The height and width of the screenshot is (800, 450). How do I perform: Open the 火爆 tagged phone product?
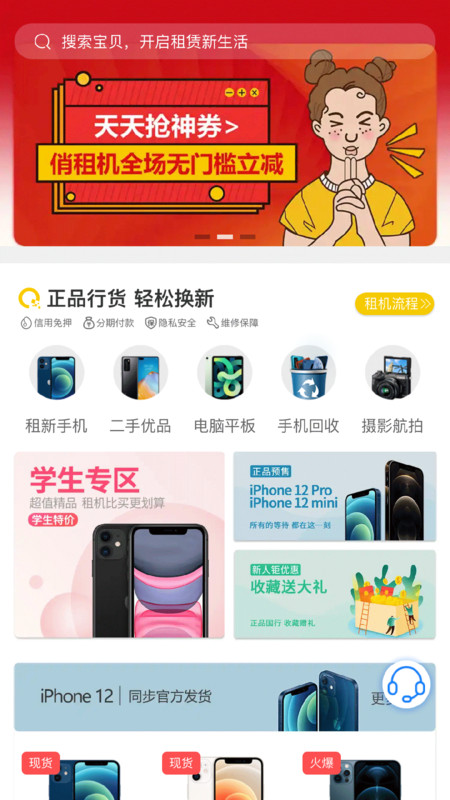coord(365,775)
